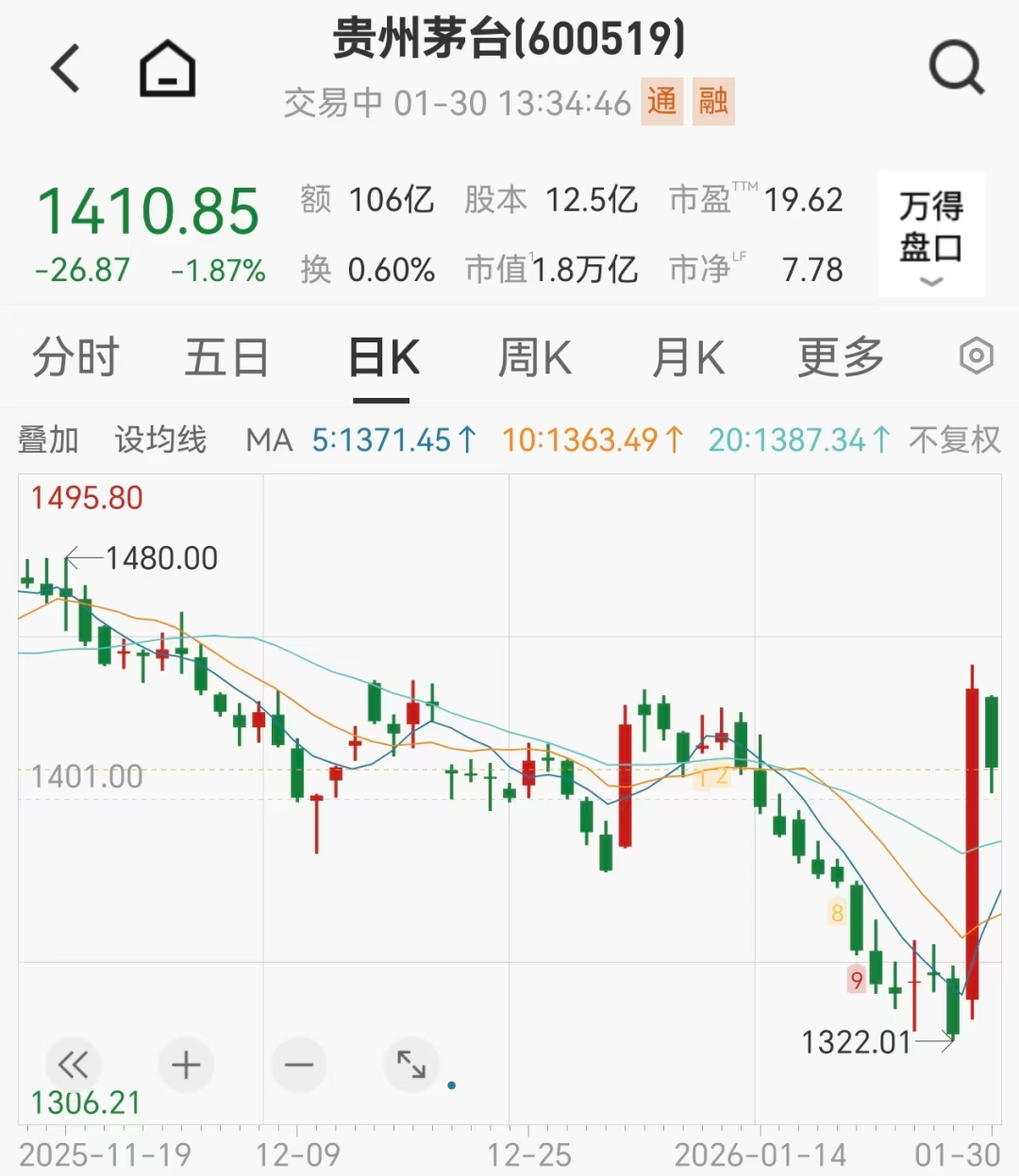Viewport: 1019px width, 1176px height.
Task: Toggle the 叠加 overlay option
Action: (49, 439)
